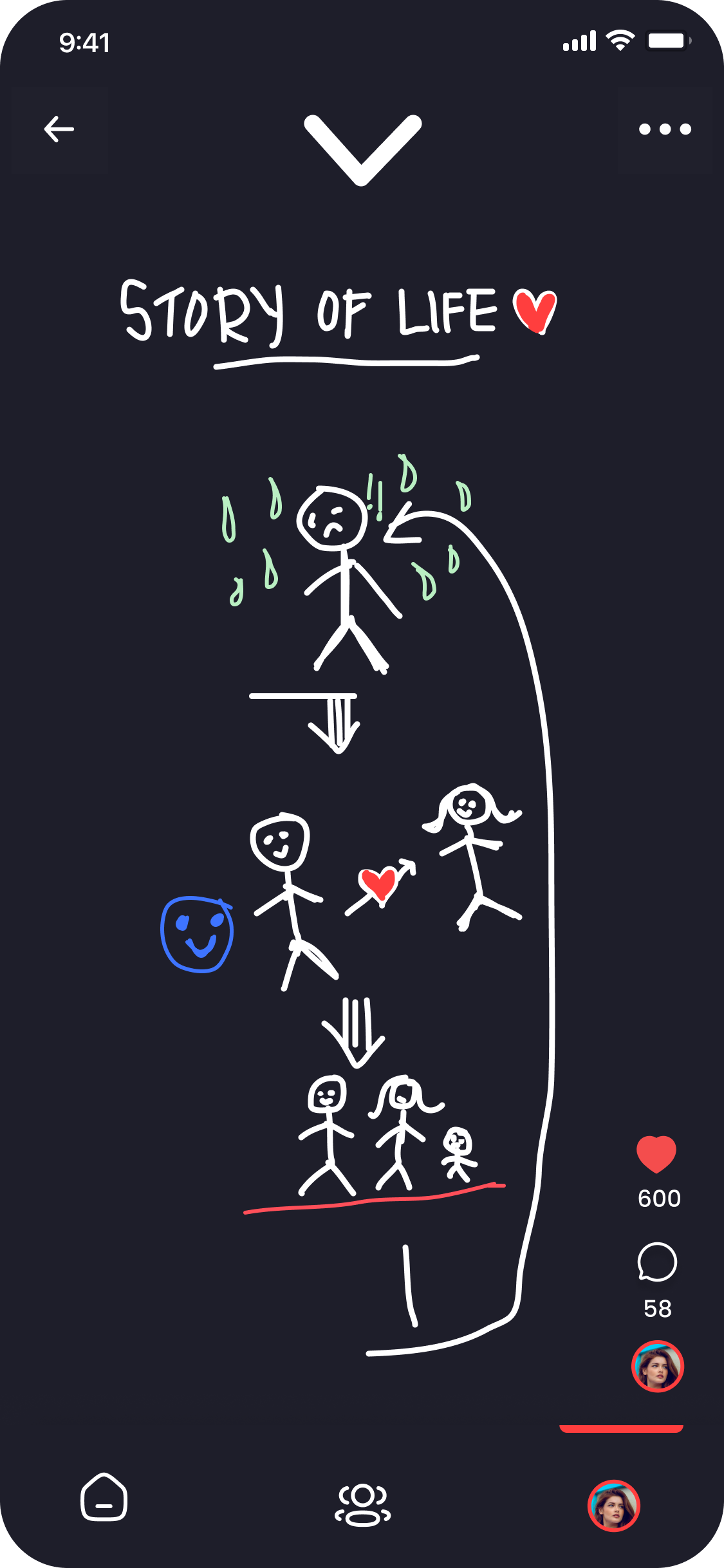
Task: View the story author's avatar profile
Action: (x=657, y=1366)
